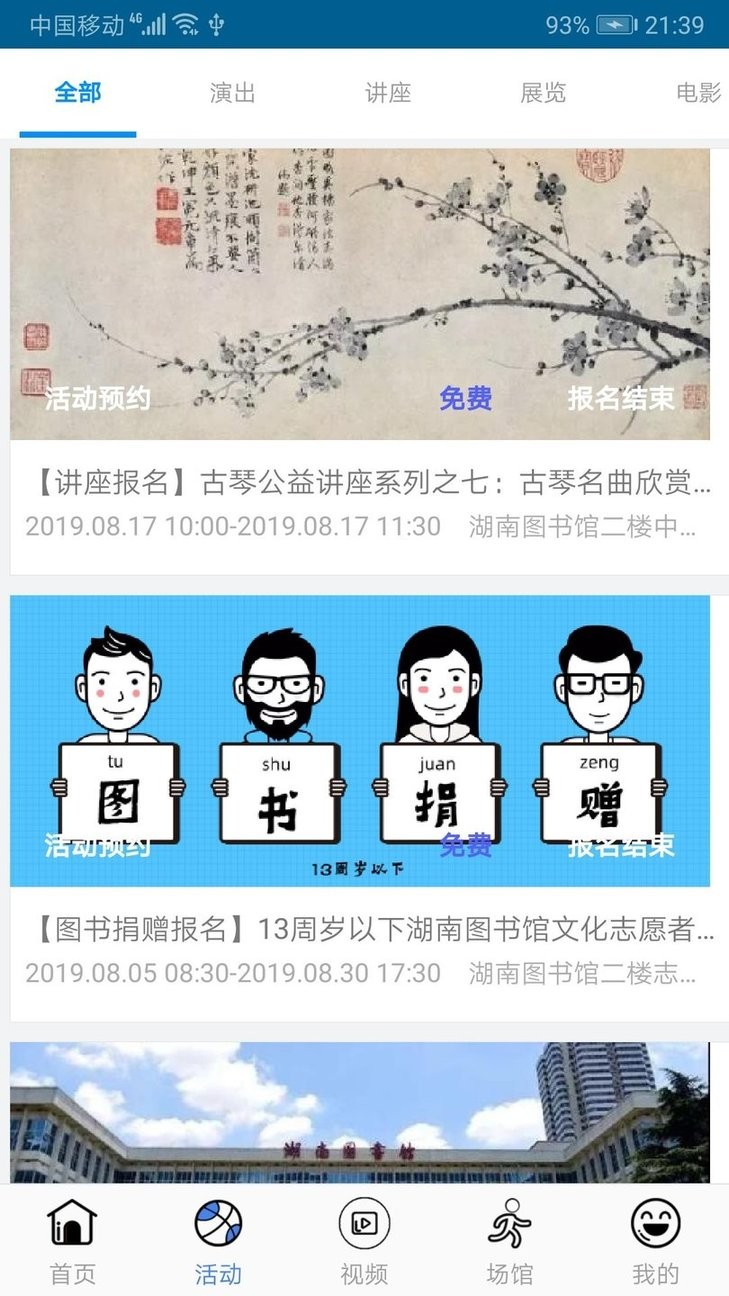This screenshot has width=729, height=1296.
Task: Switch to the 视频 tab
Action: click(x=364, y=1240)
